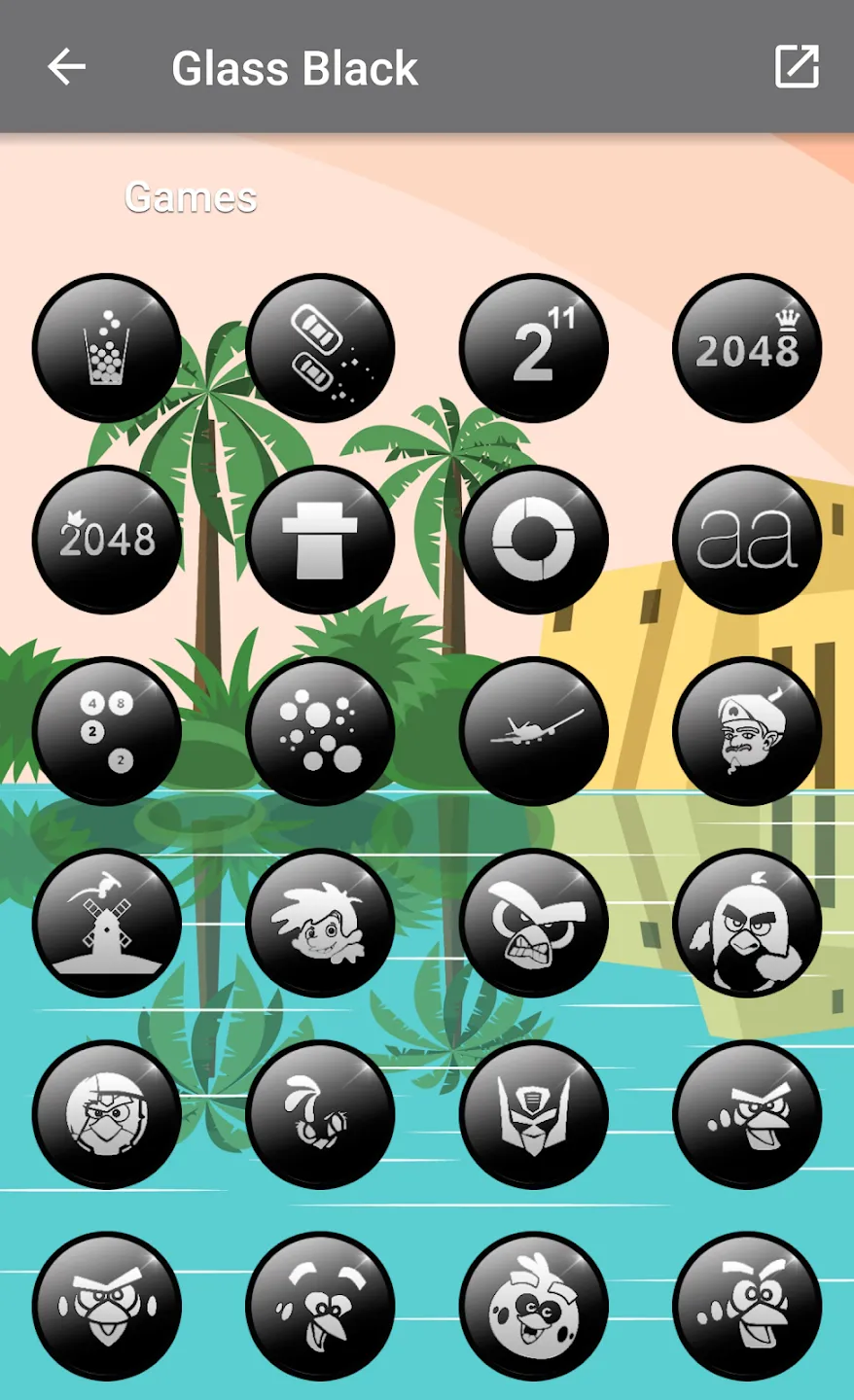Open the rooster icon
854x1400 pixels.
tap(320, 1114)
